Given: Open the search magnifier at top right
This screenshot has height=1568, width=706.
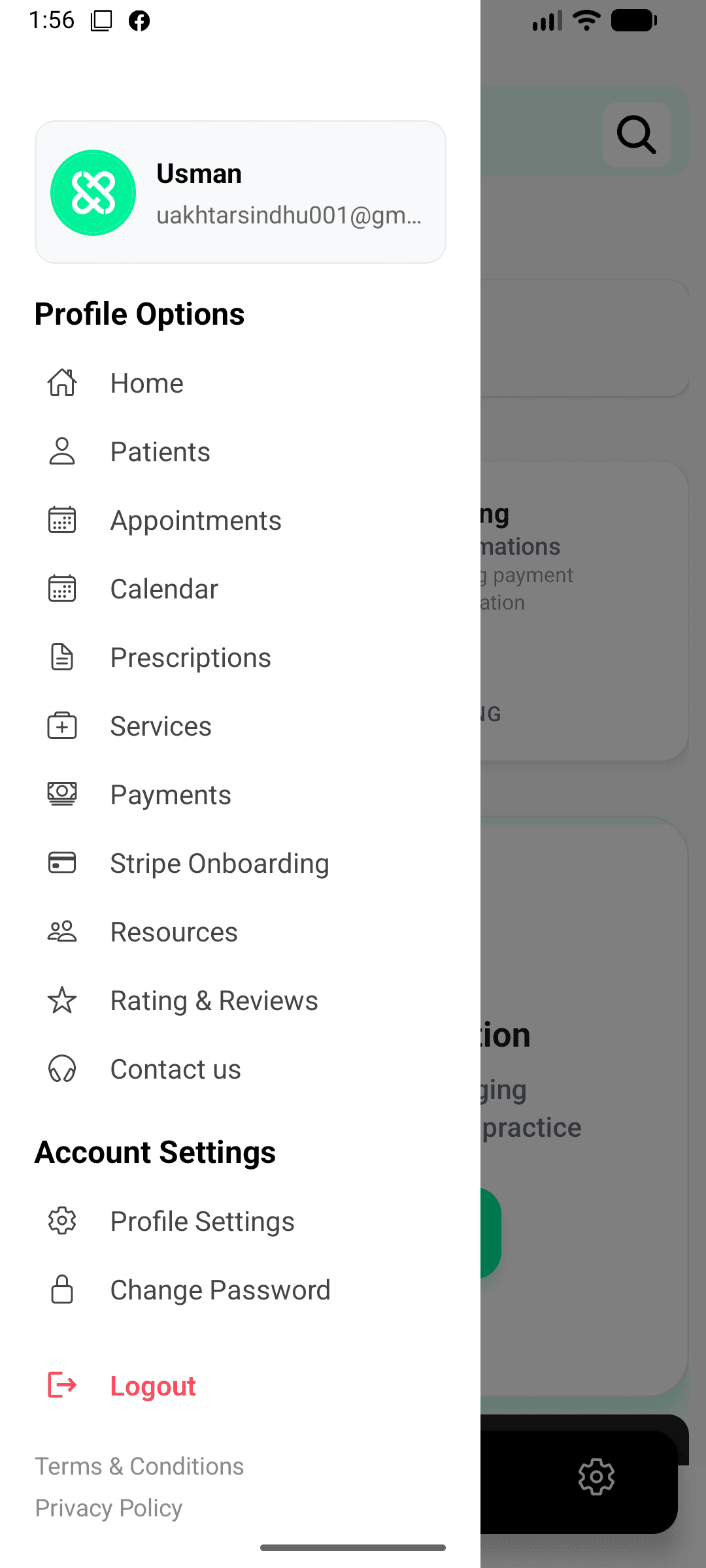Looking at the screenshot, I should click(x=636, y=135).
